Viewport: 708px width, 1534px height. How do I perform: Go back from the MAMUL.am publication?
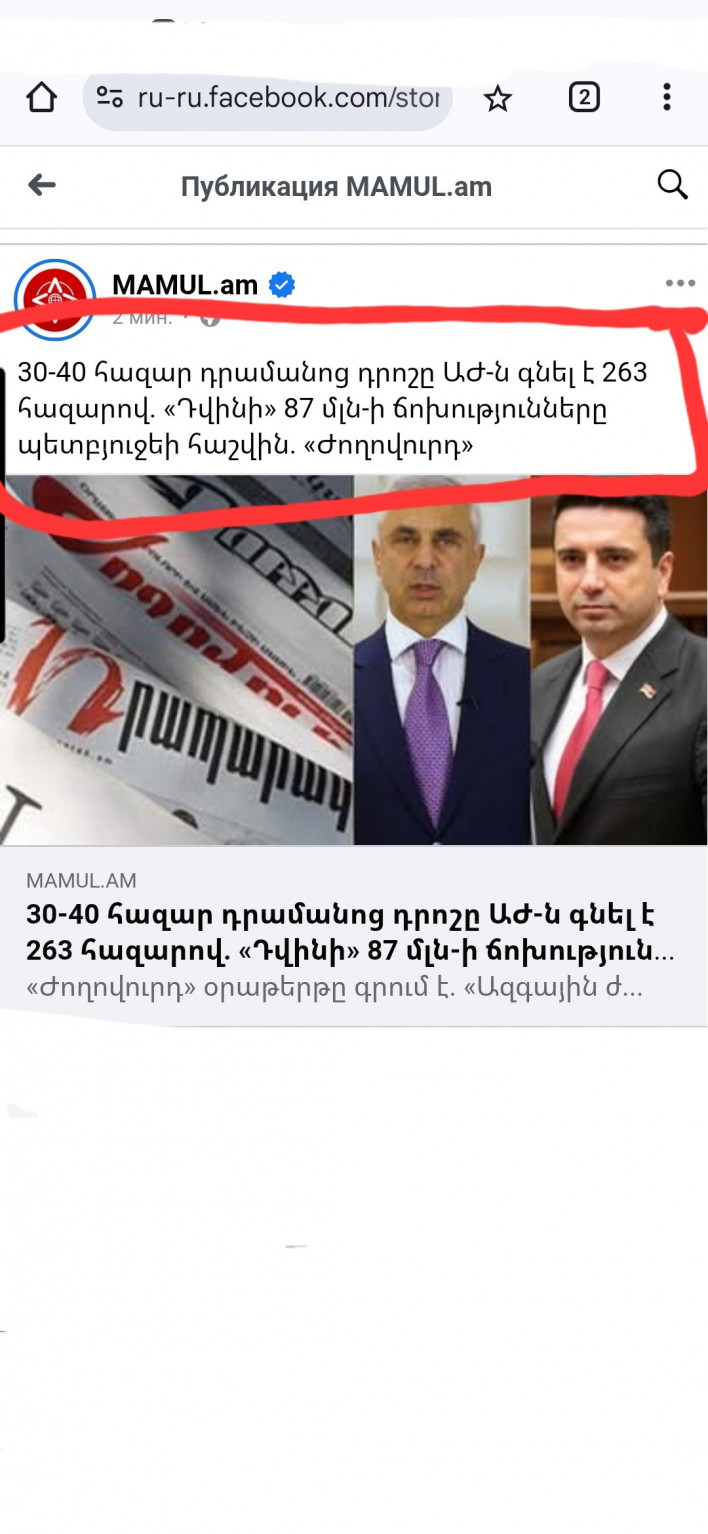[x=41, y=185]
